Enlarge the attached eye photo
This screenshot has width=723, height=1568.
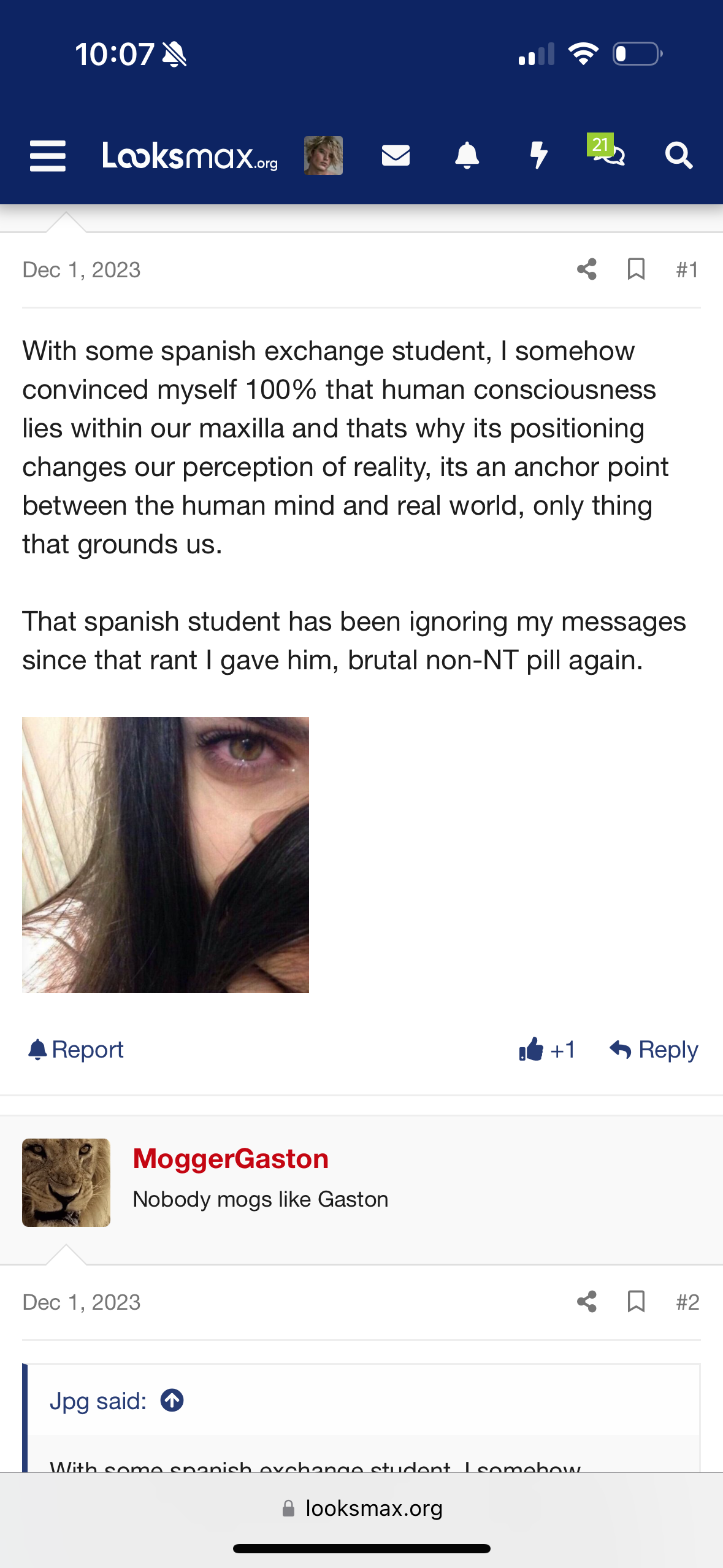166,855
